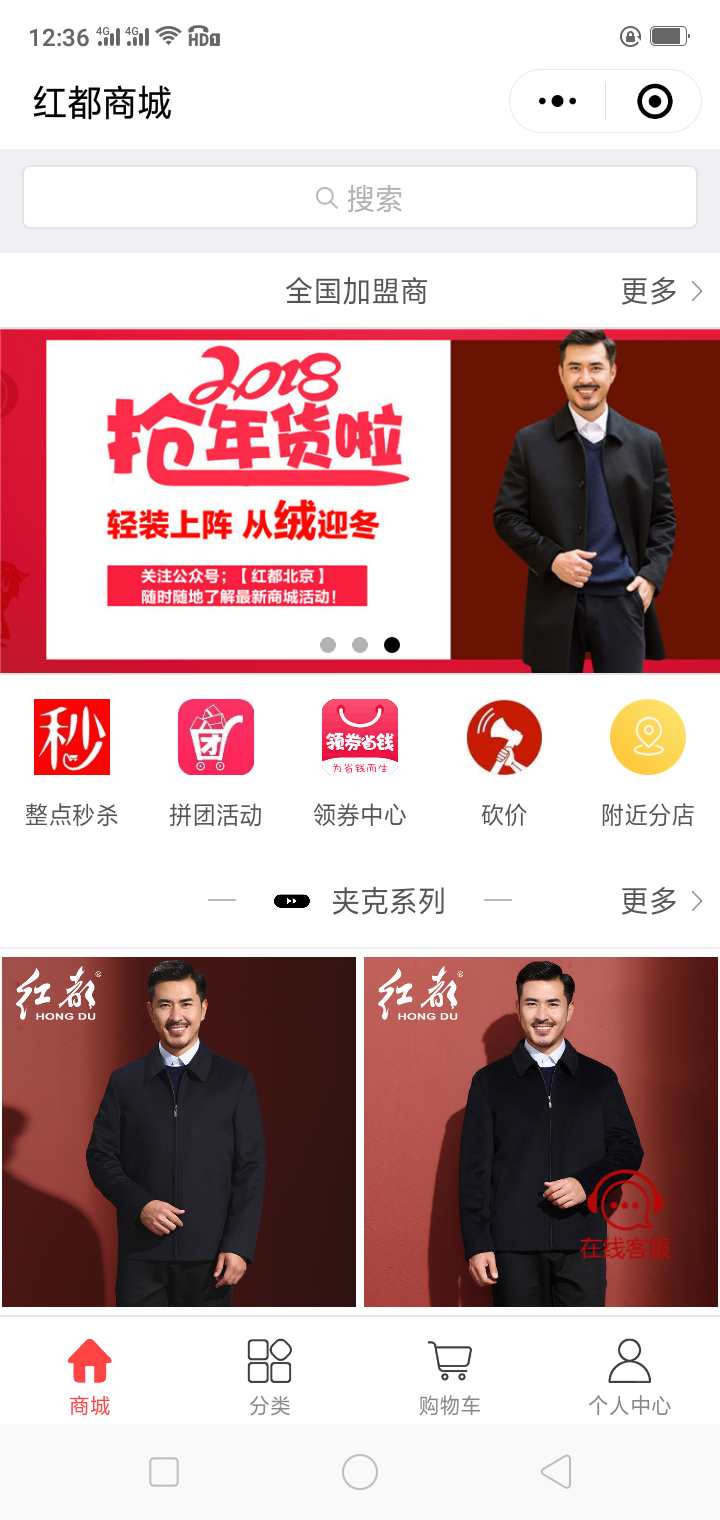The height and width of the screenshot is (1520, 720).
Task: Close the mini program via circle icon
Action: 655,101
